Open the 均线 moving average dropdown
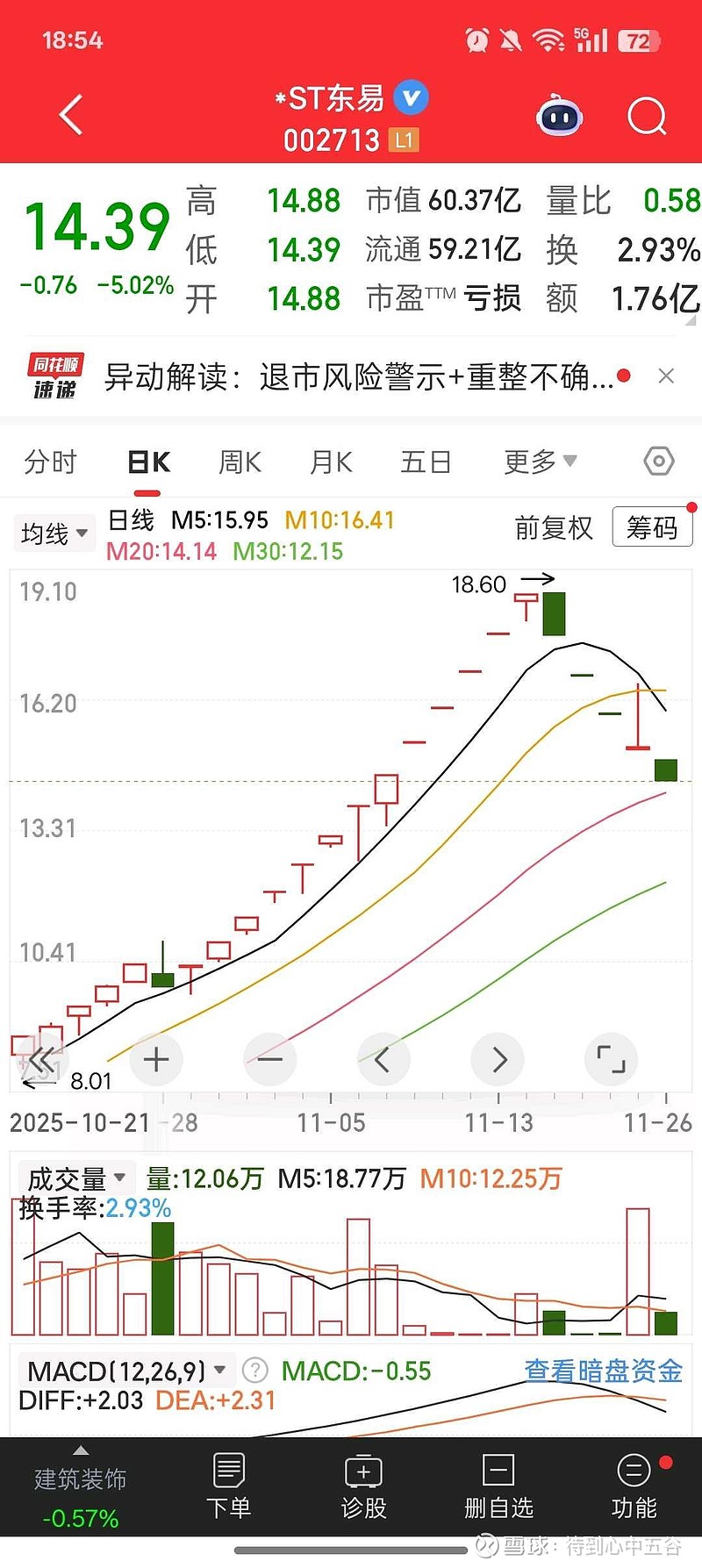This screenshot has height=1568, width=702. pyautogui.click(x=54, y=533)
